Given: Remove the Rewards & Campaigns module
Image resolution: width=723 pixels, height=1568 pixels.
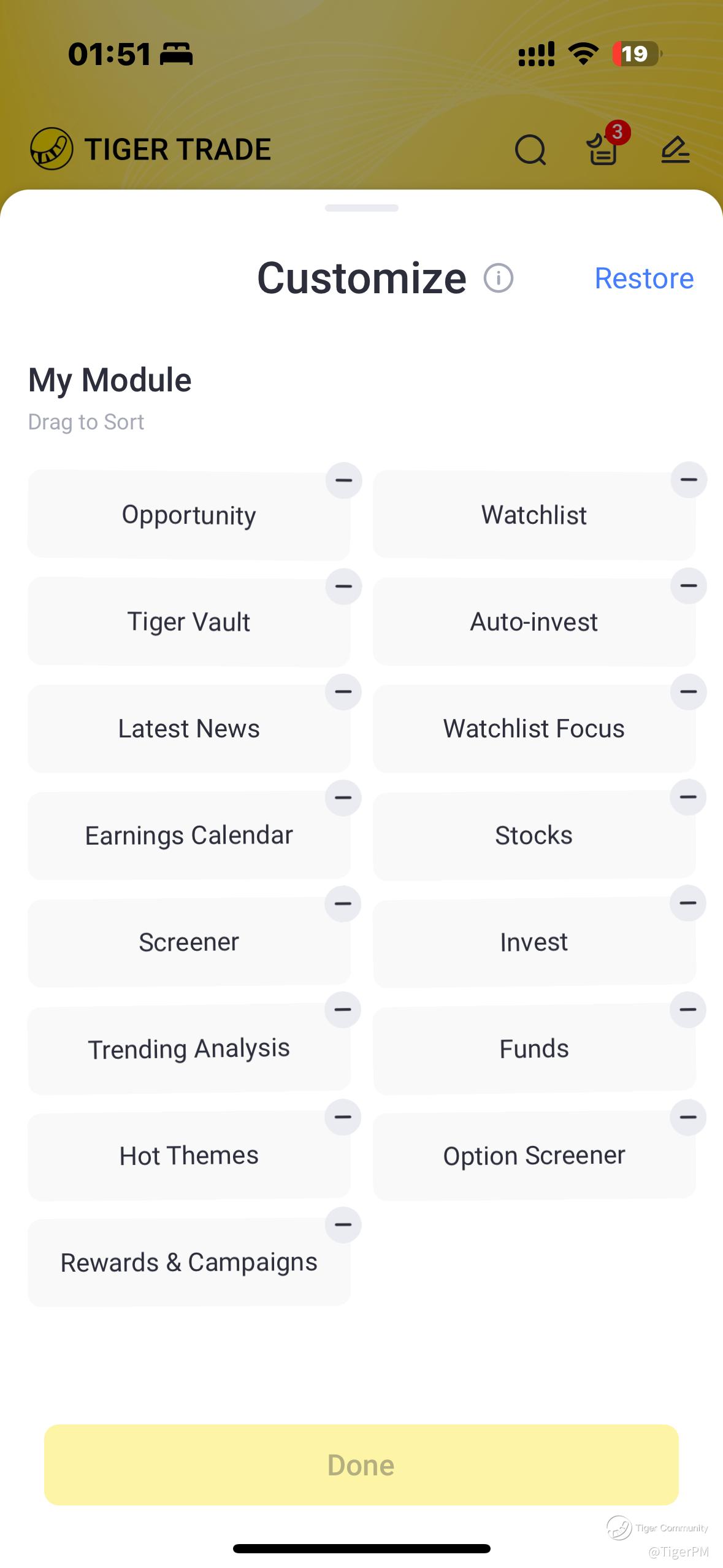Looking at the screenshot, I should pos(343,1225).
